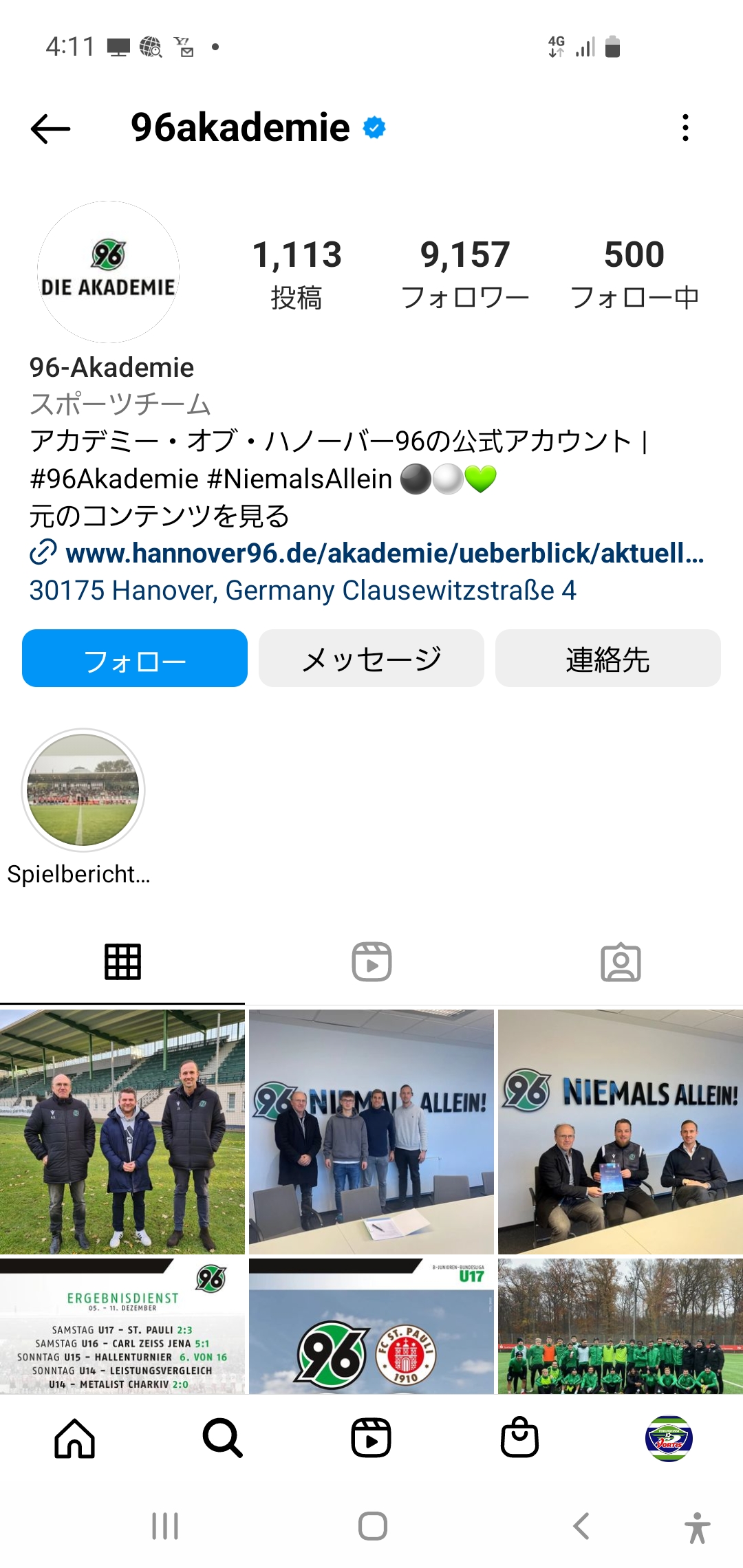The height and width of the screenshot is (1568, 743).
Task: Switch to the Reels profile tab
Action: [371, 961]
